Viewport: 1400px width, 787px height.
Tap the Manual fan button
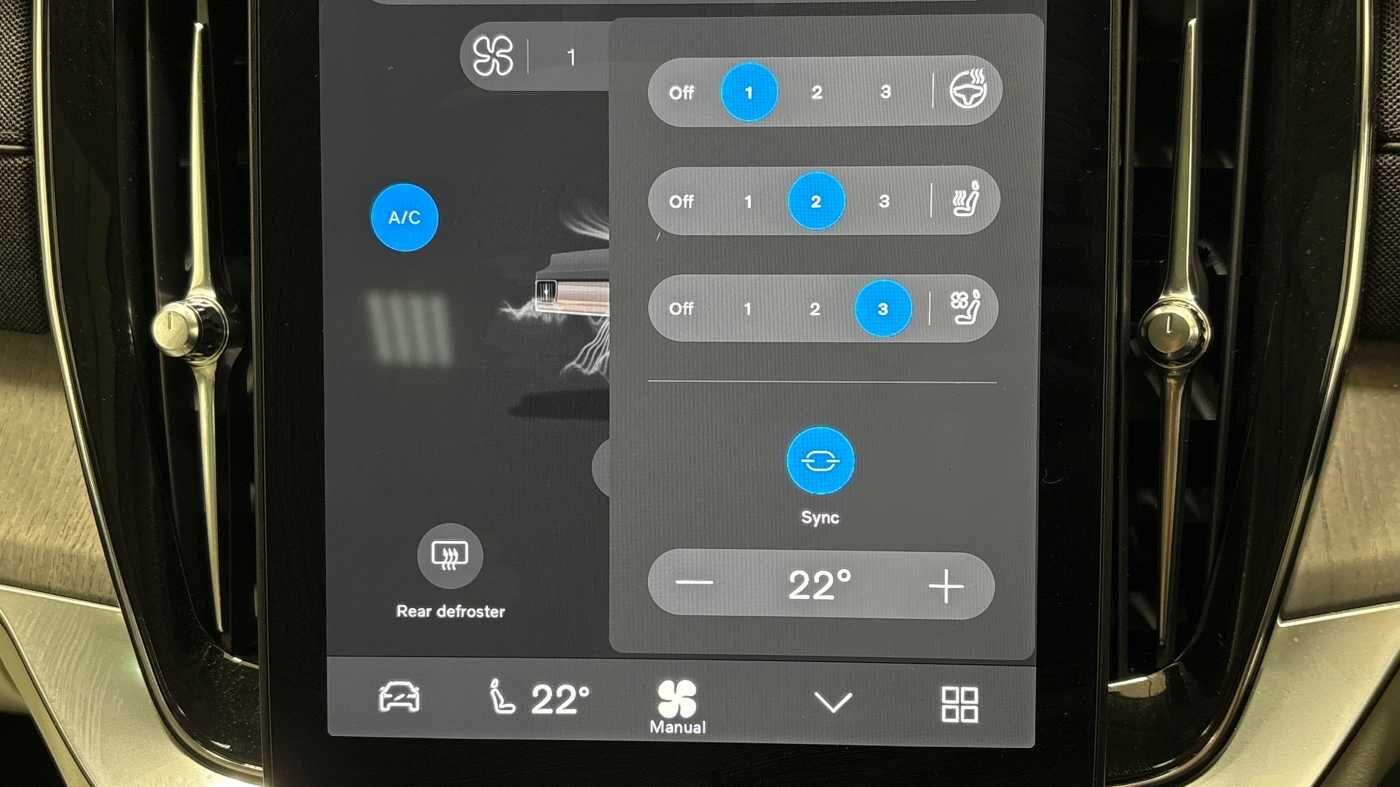[677, 703]
